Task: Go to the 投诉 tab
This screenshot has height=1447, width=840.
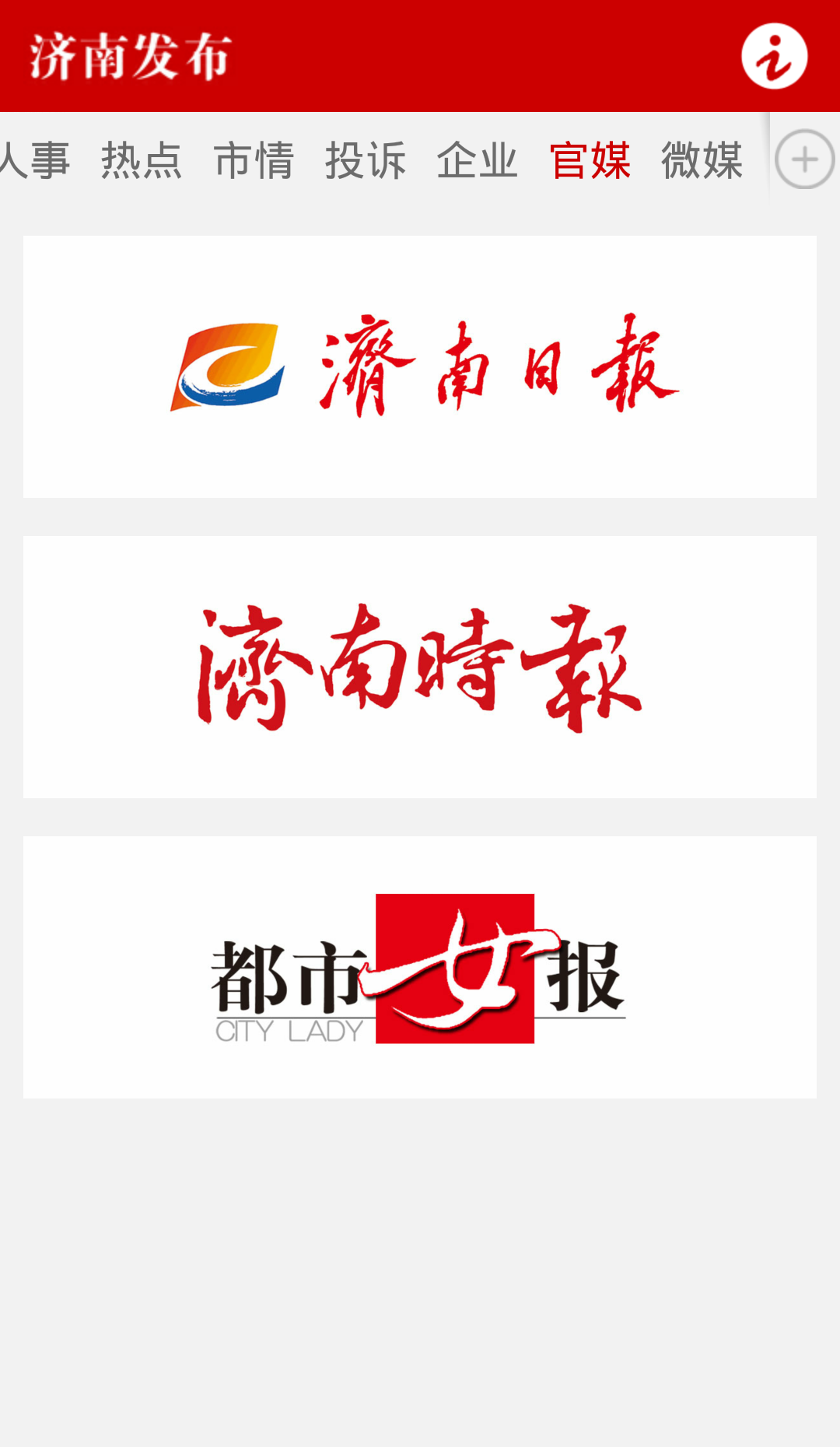Action: 366,160
